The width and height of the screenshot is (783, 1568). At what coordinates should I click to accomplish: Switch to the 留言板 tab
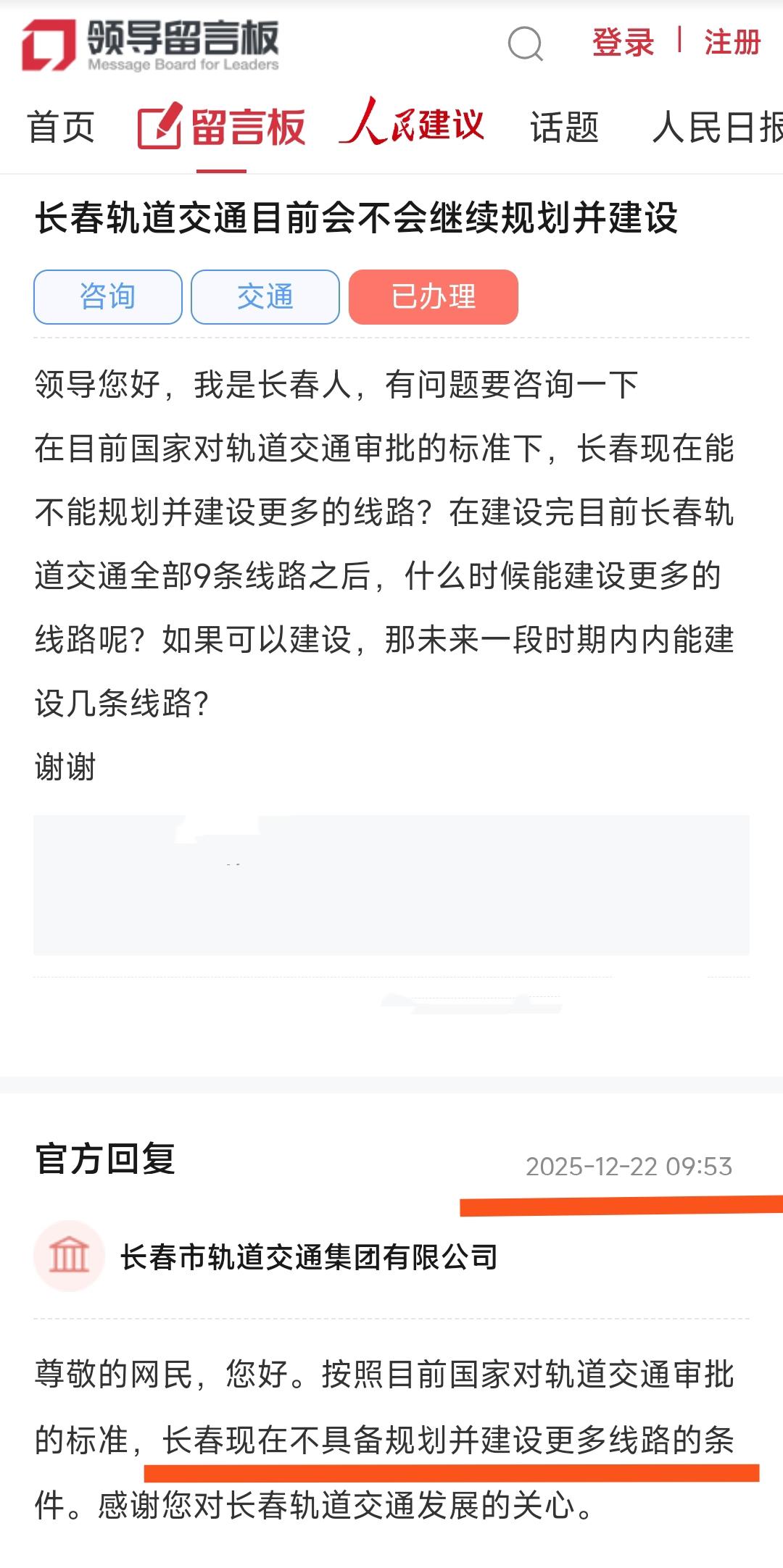click(222, 128)
